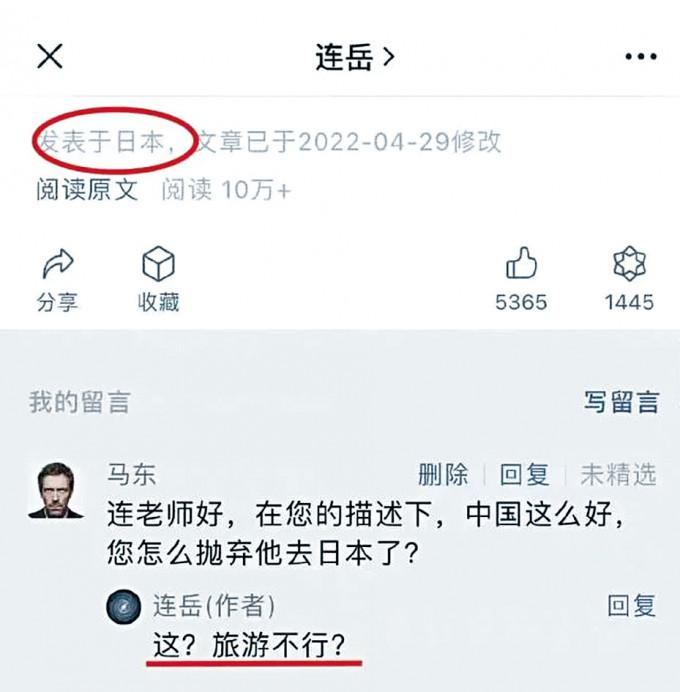
Task: Reply to 马东's comment
Action: (x=524, y=474)
